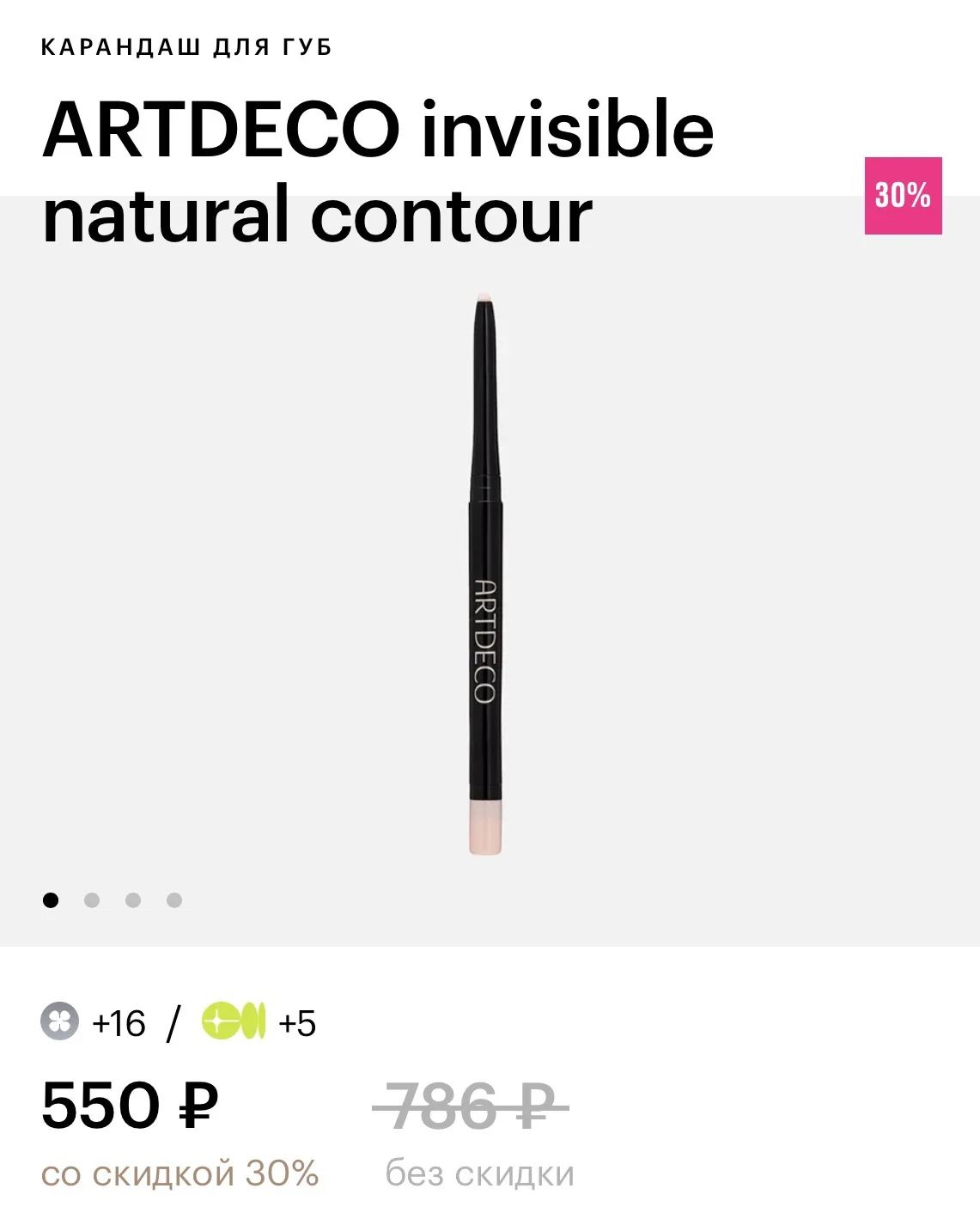Viewport: 980px width, 1225px height.
Task: Go to the fourth gallery indicator dot
Action: coord(174,900)
